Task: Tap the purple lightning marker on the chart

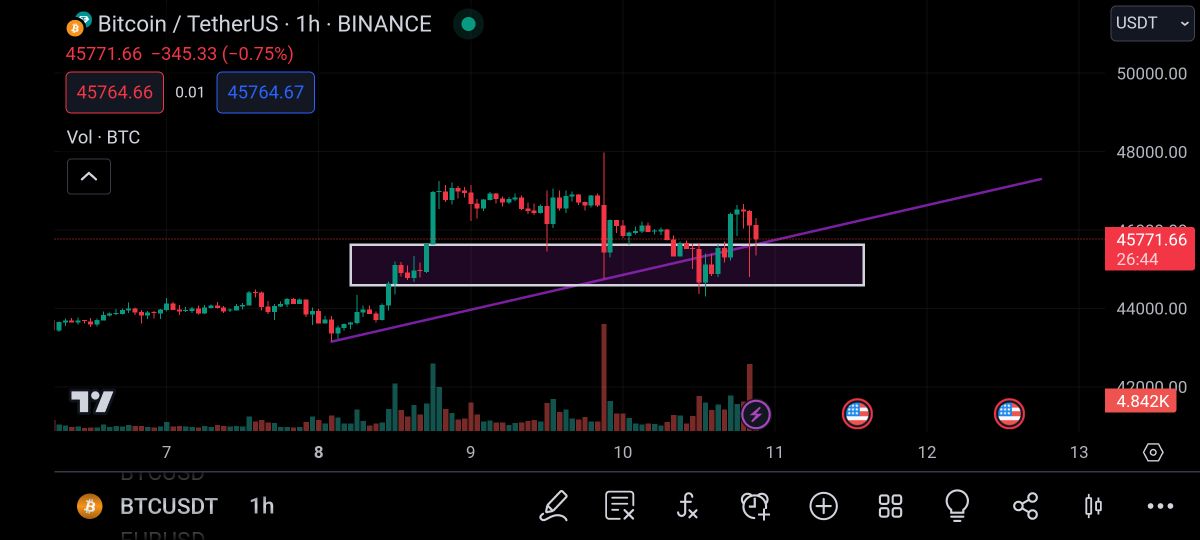Action: (x=756, y=413)
